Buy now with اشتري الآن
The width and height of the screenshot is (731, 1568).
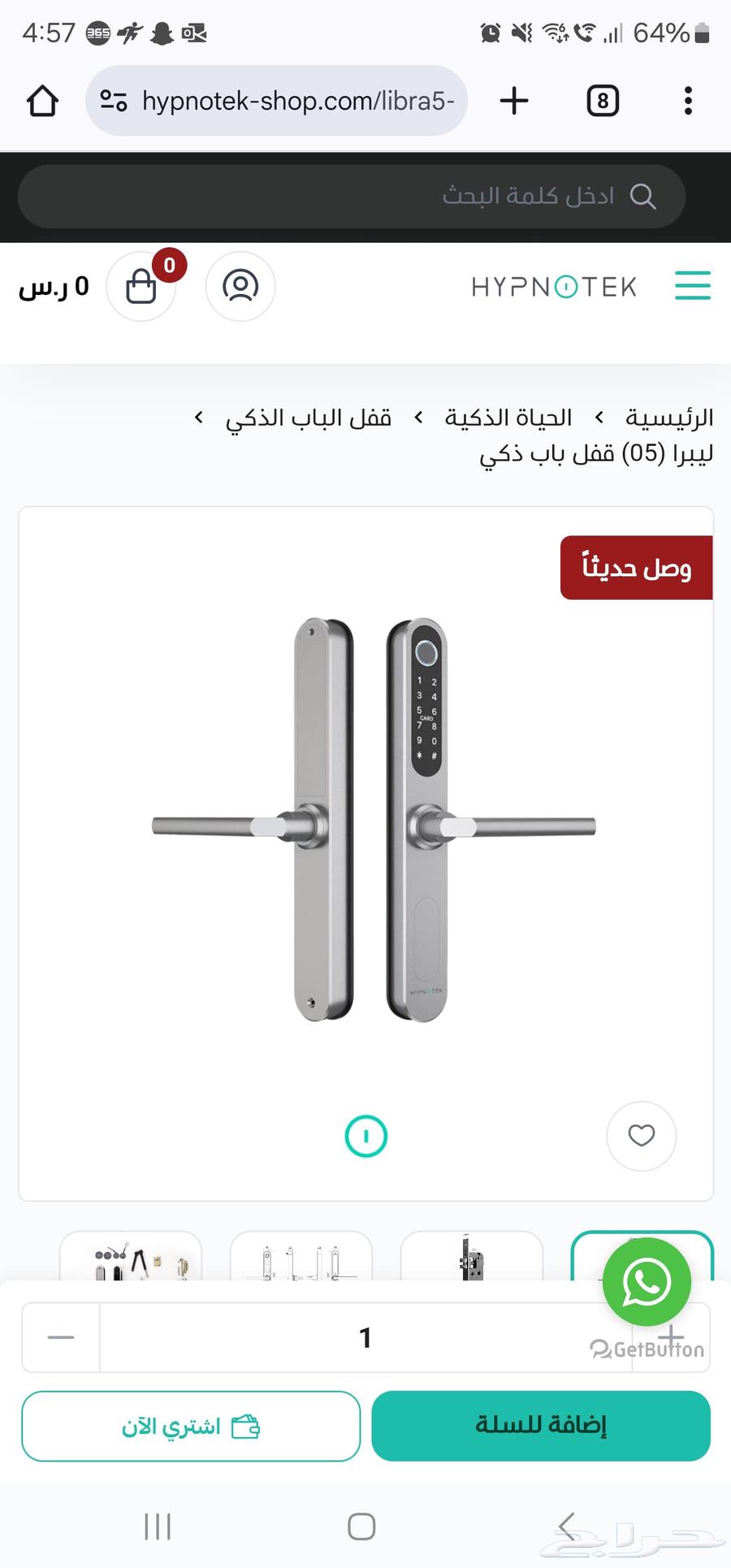(x=191, y=1426)
